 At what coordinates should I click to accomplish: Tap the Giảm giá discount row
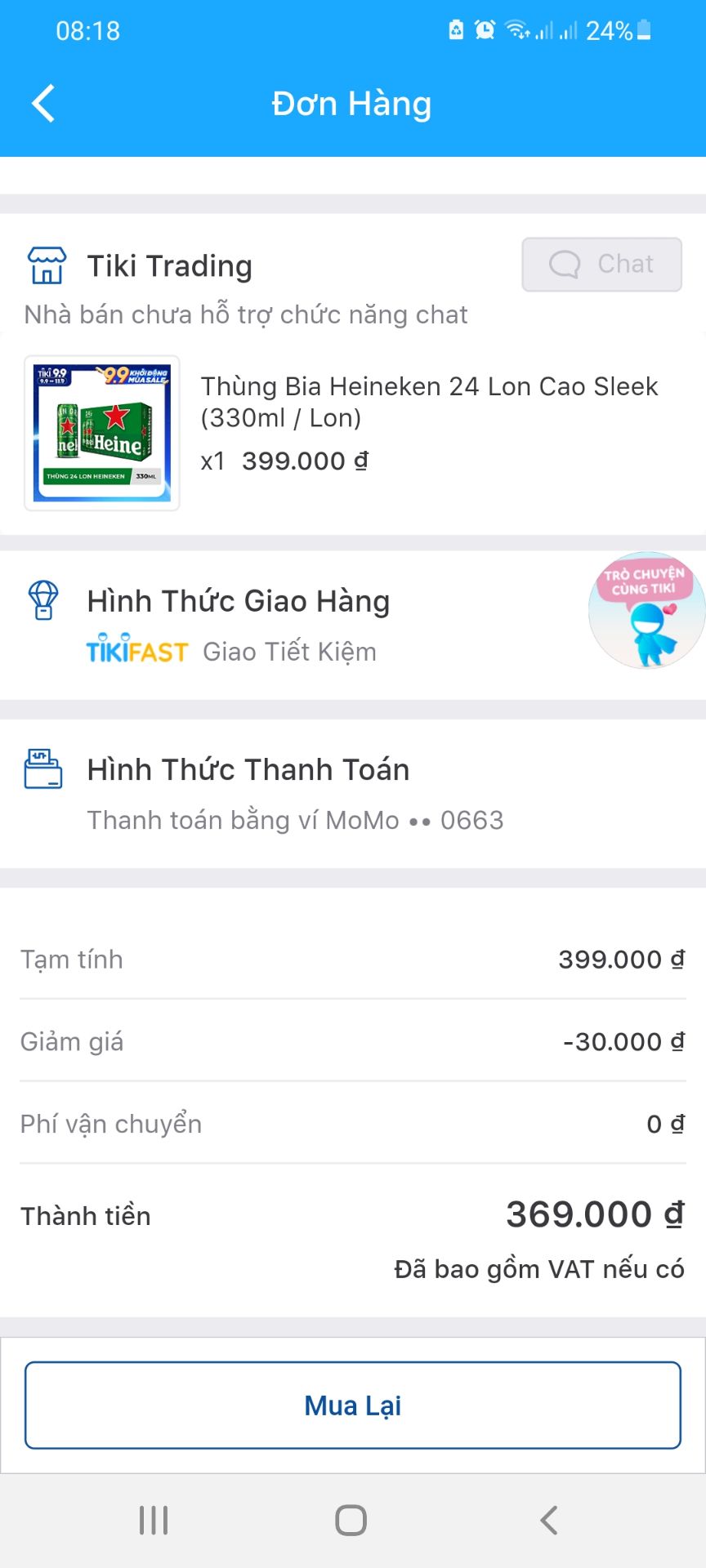tap(351, 1041)
